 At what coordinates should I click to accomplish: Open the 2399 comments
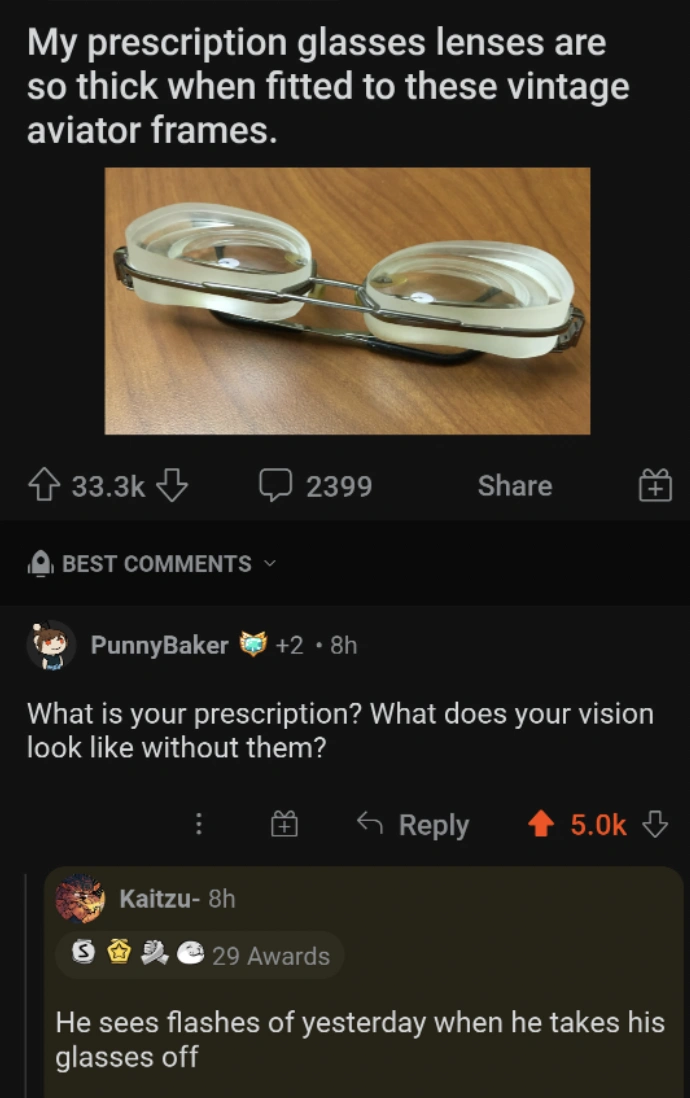coord(315,486)
